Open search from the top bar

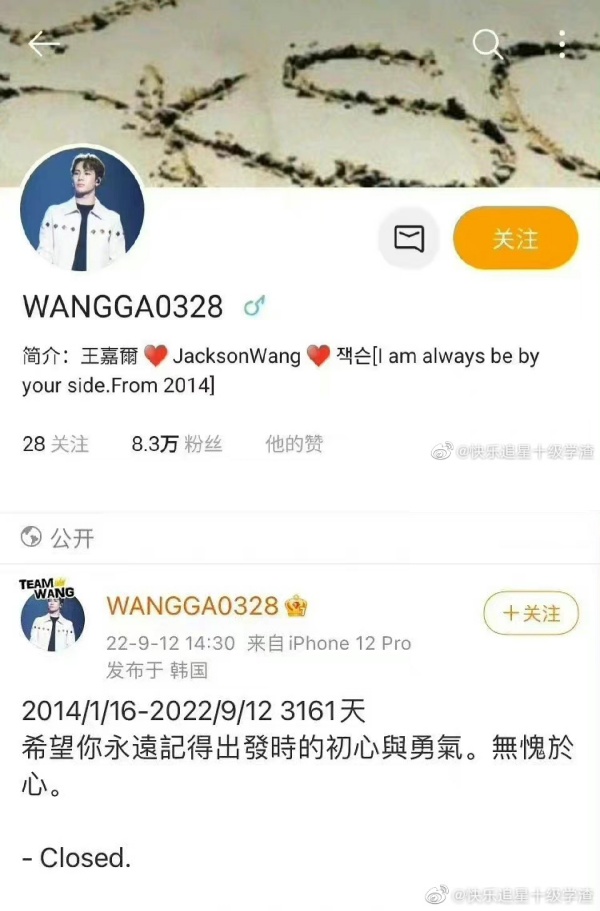point(487,43)
